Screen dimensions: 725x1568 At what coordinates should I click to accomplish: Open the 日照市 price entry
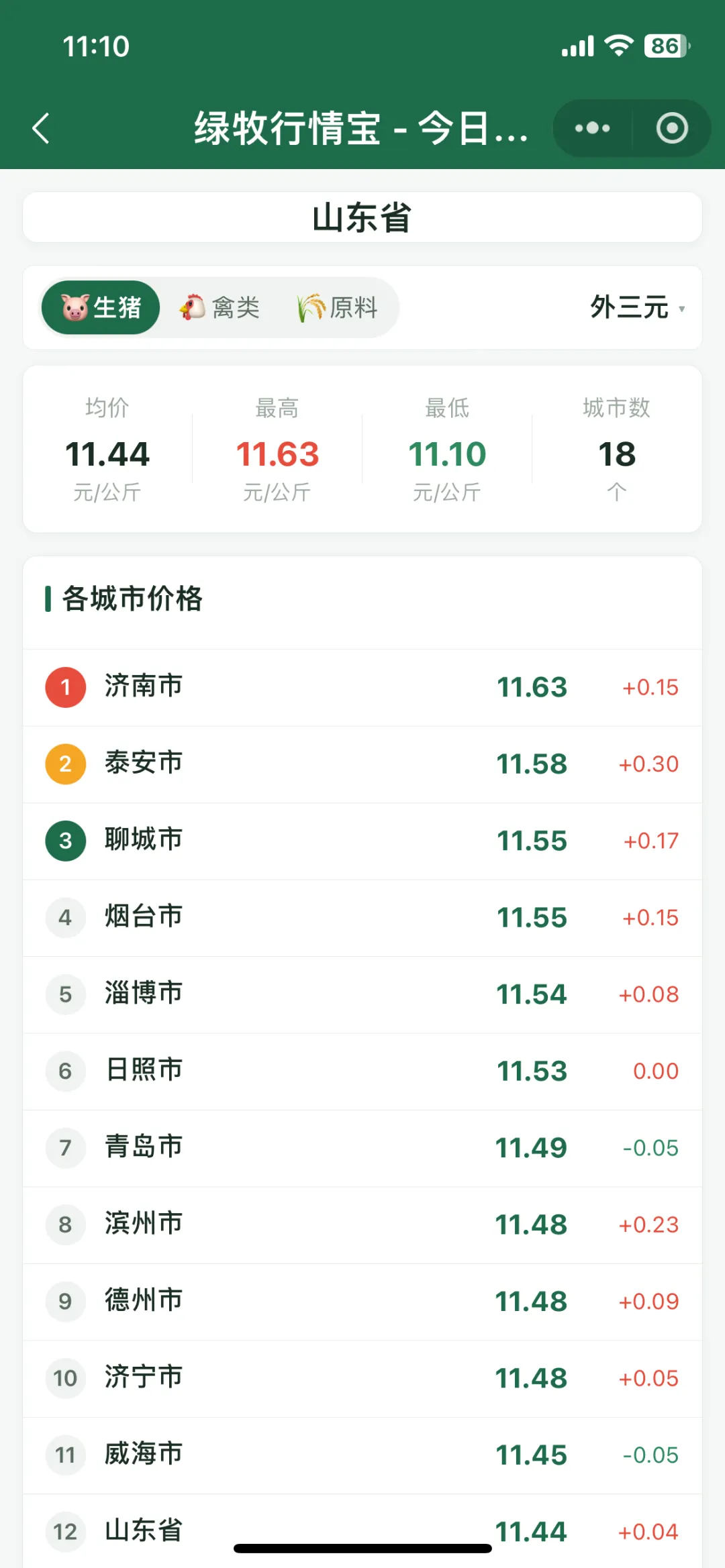tap(362, 1072)
